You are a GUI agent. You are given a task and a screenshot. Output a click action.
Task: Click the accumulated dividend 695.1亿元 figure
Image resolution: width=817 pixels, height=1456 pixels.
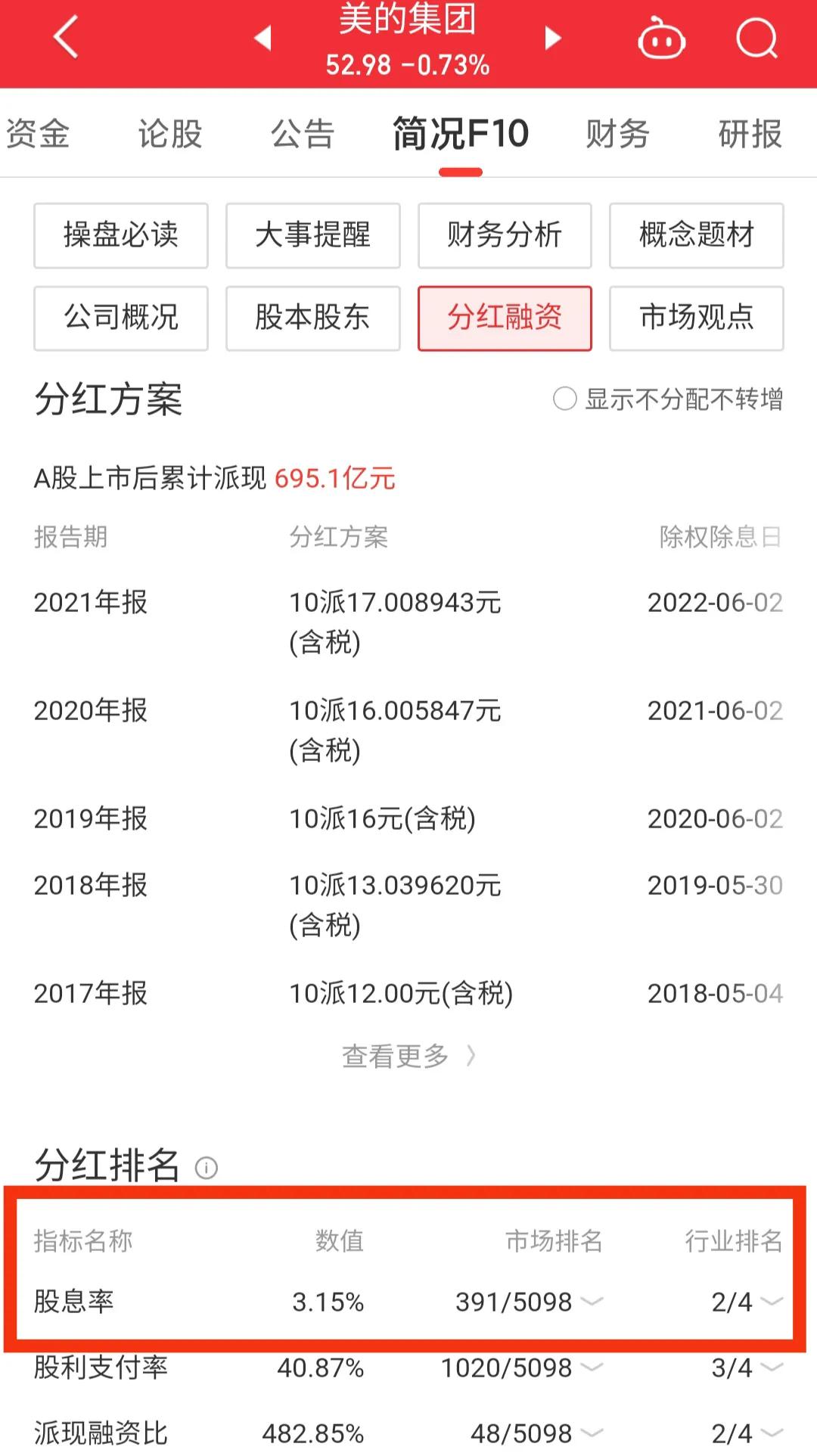(334, 479)
